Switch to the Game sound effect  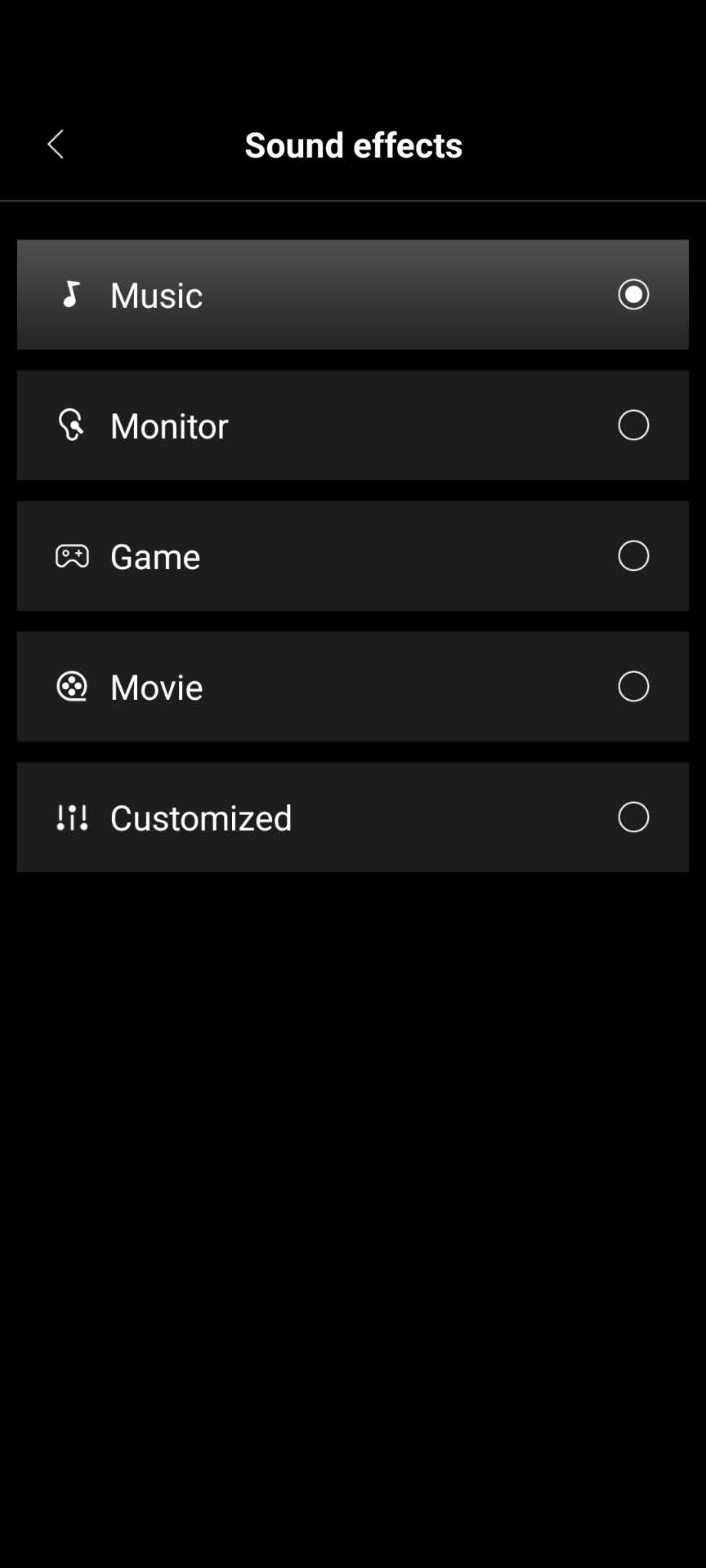pos(352,556)
